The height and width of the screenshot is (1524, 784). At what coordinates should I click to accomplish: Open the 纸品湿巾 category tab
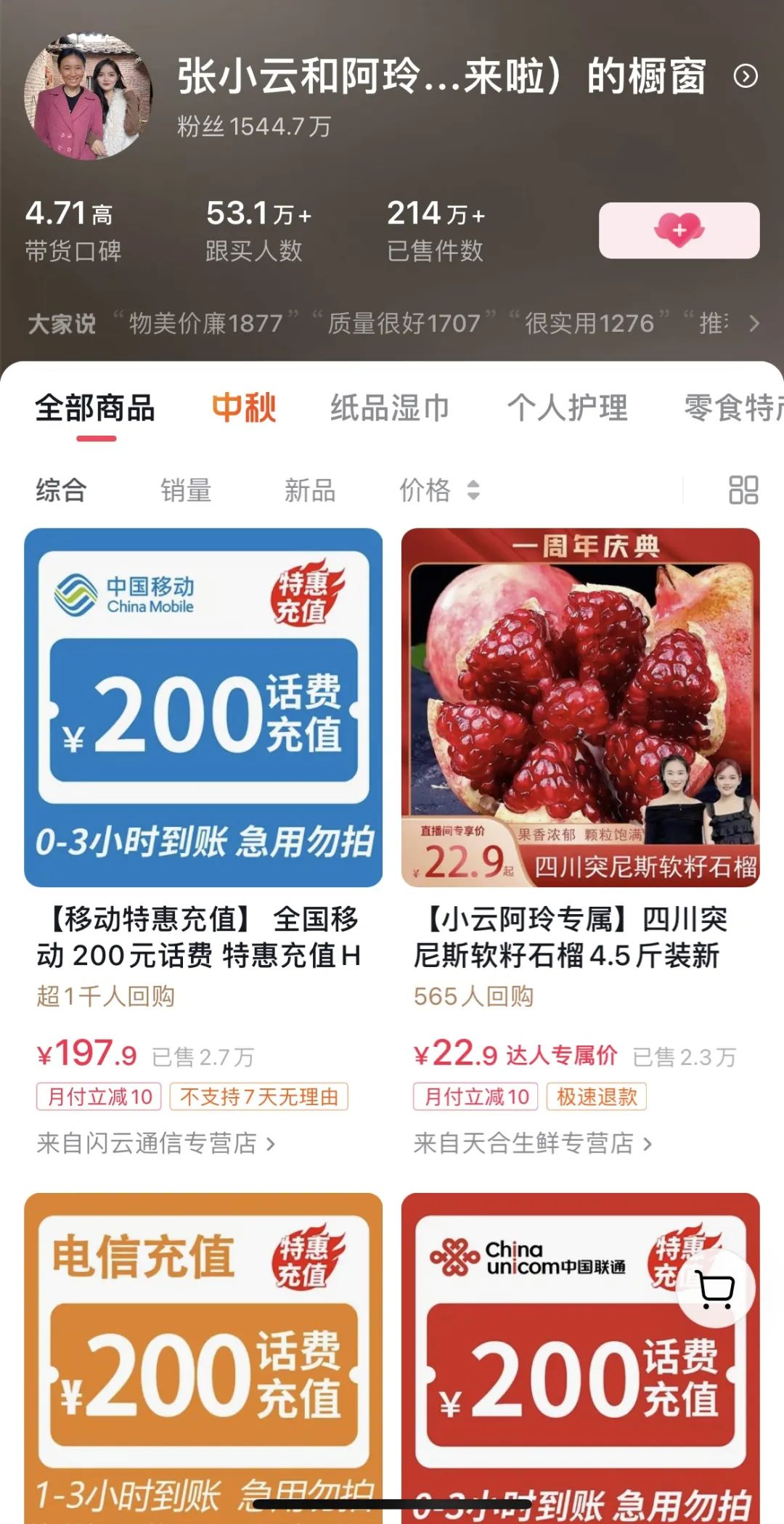[x=390, y=408]
